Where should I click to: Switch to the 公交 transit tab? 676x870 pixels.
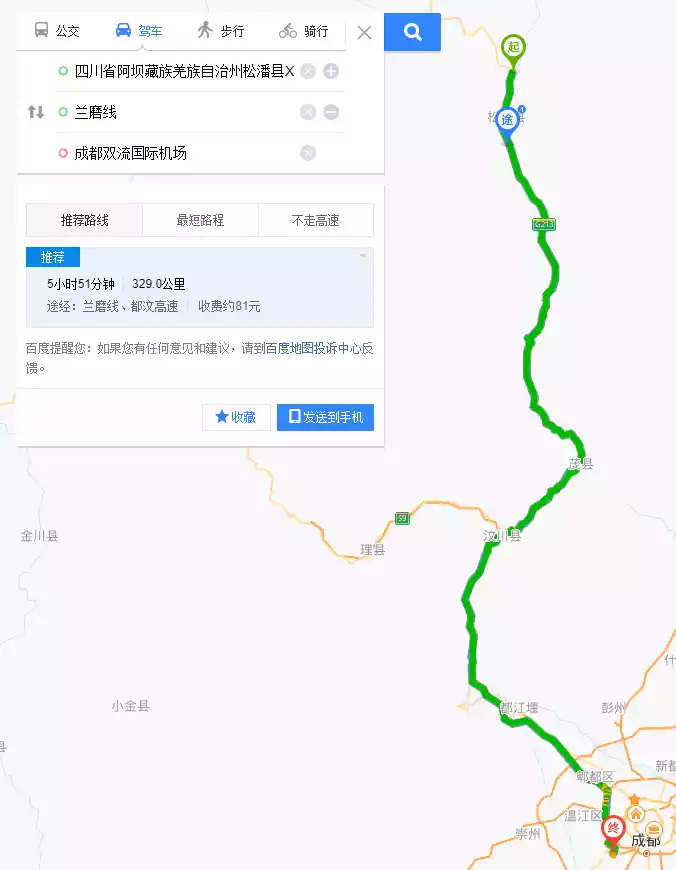tap(56, 31)
